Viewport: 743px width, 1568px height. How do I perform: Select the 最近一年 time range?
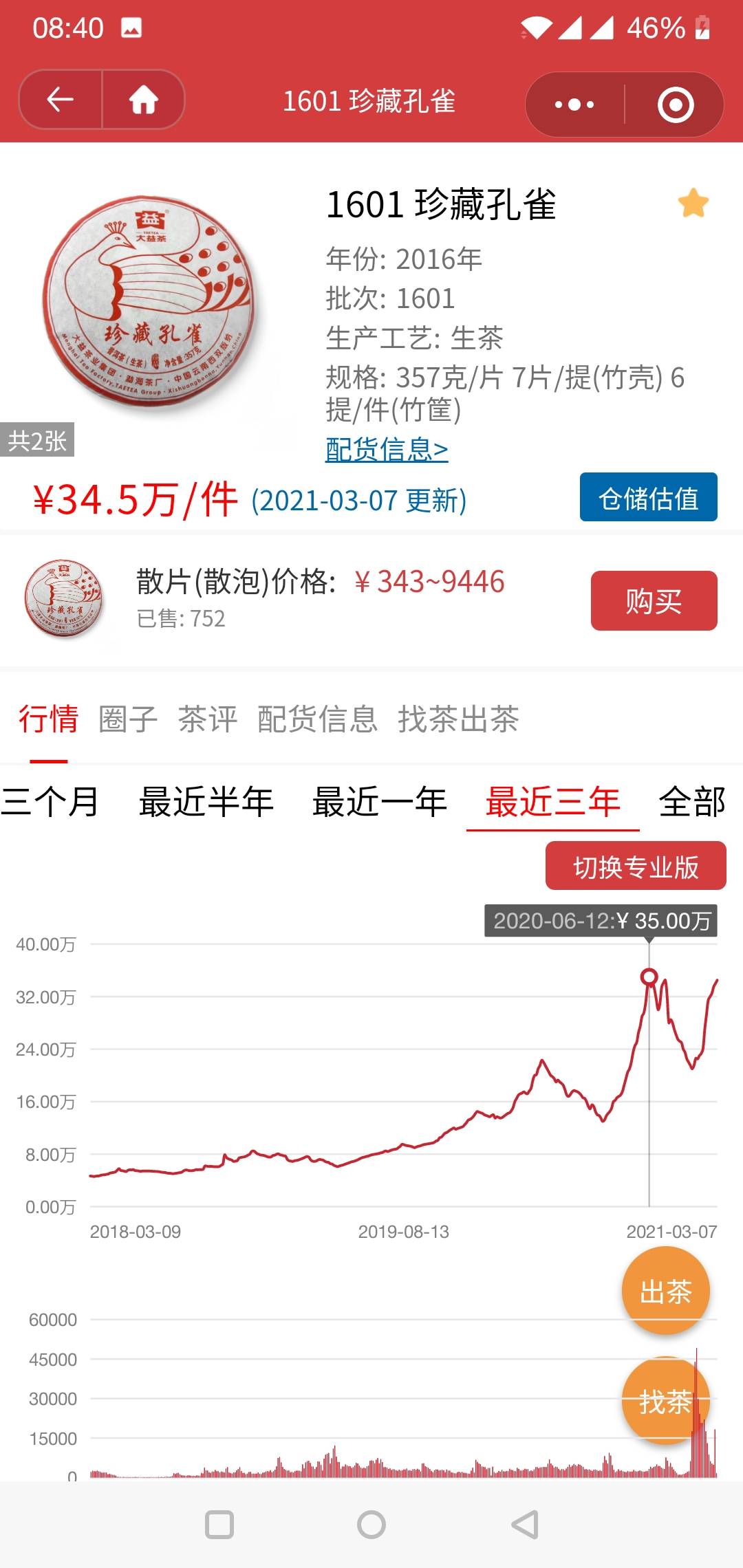380,802
